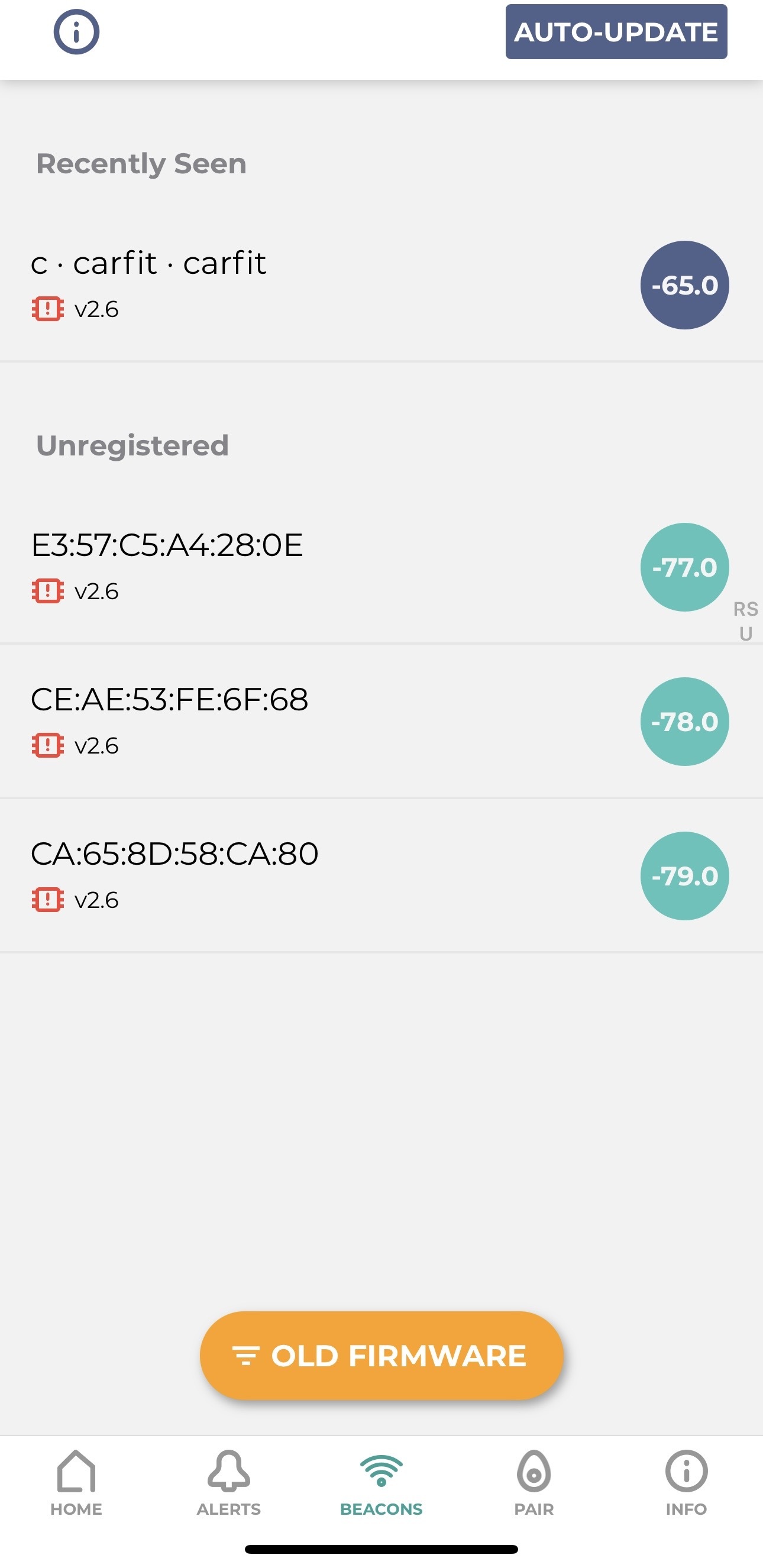Expand the Recently Seen section

coord(142,163)
